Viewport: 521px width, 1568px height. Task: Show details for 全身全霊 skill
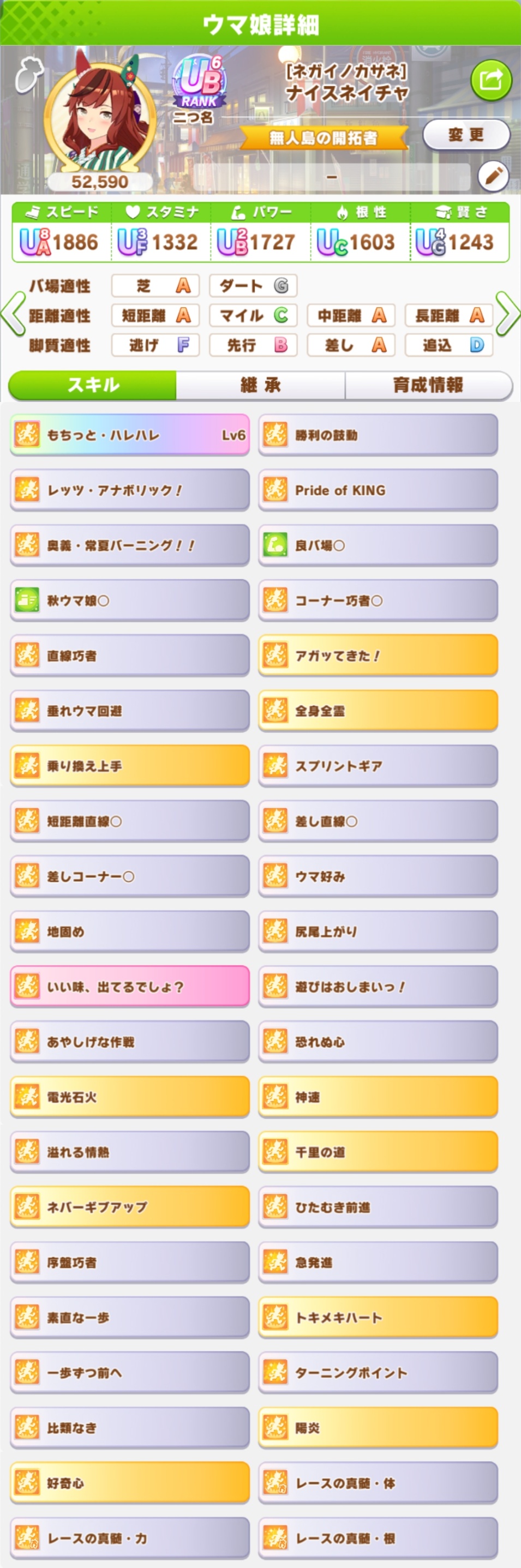tap(378, 710)
